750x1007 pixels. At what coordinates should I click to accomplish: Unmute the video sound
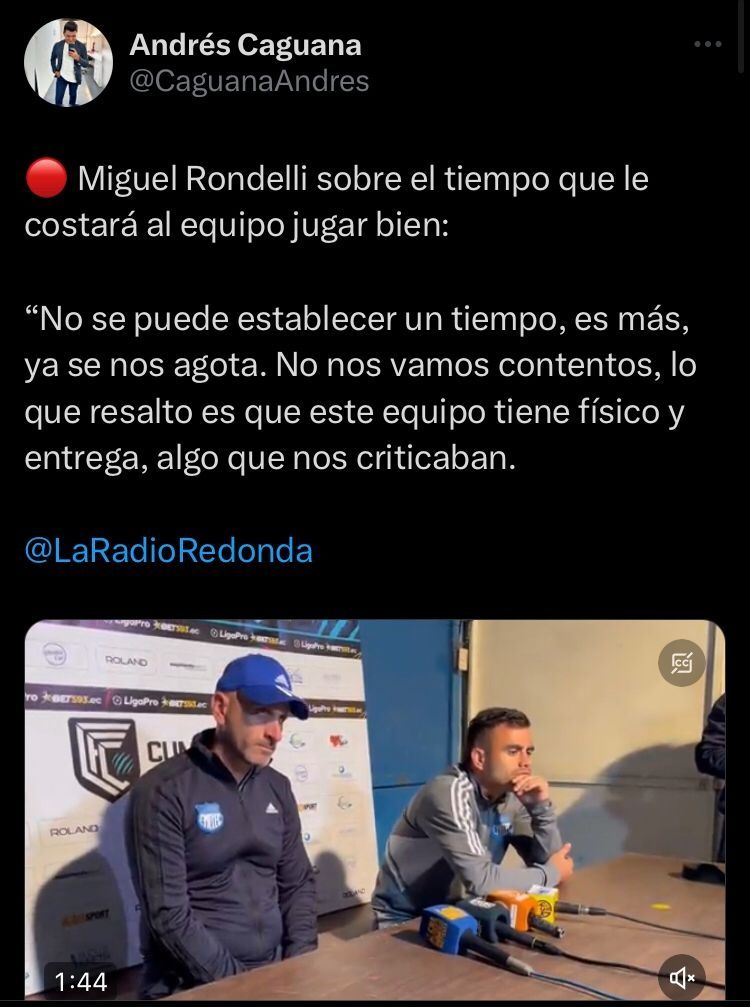[x=682, y=977]
